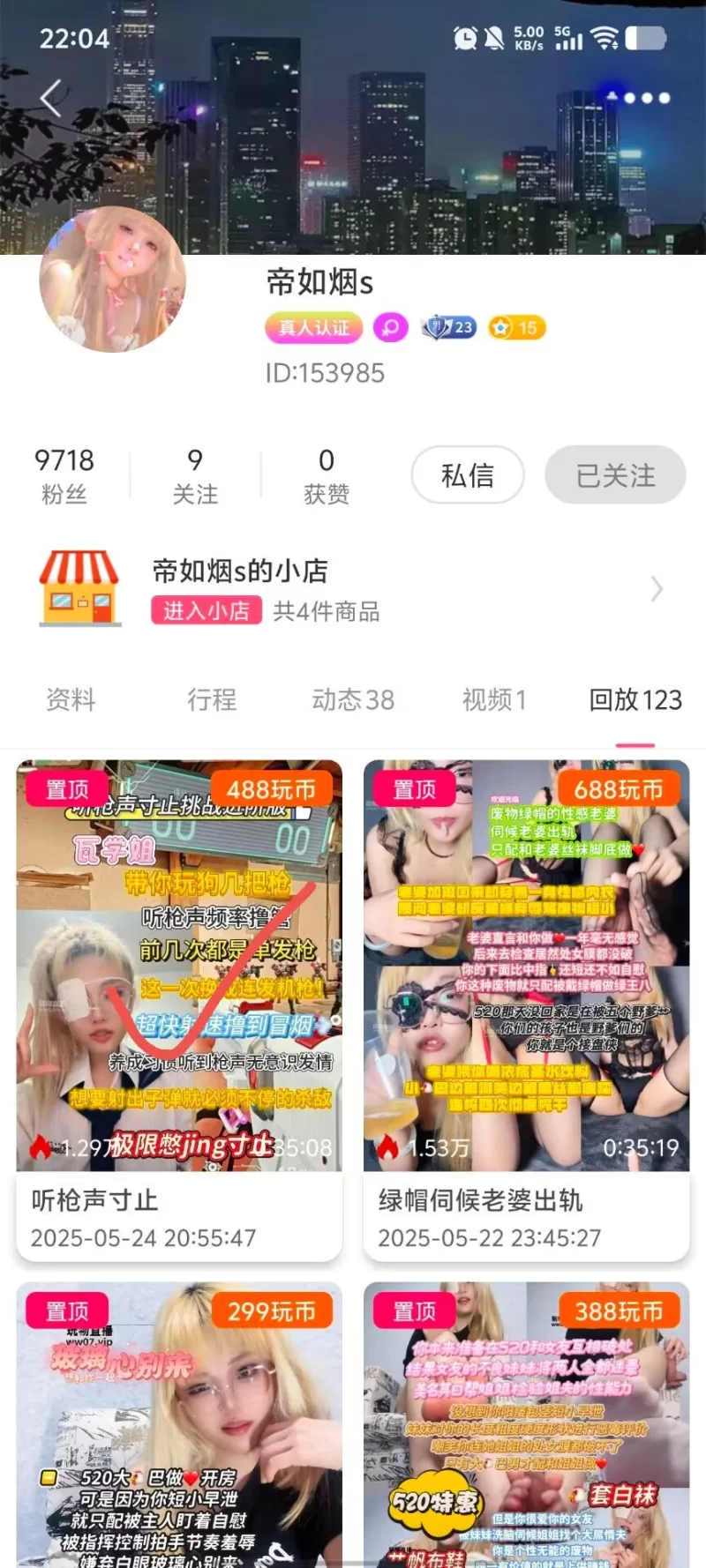View the profile avatar photo
Viewport: 706px width, 1568px height.
pyautogui.click(x=112, y=280)
